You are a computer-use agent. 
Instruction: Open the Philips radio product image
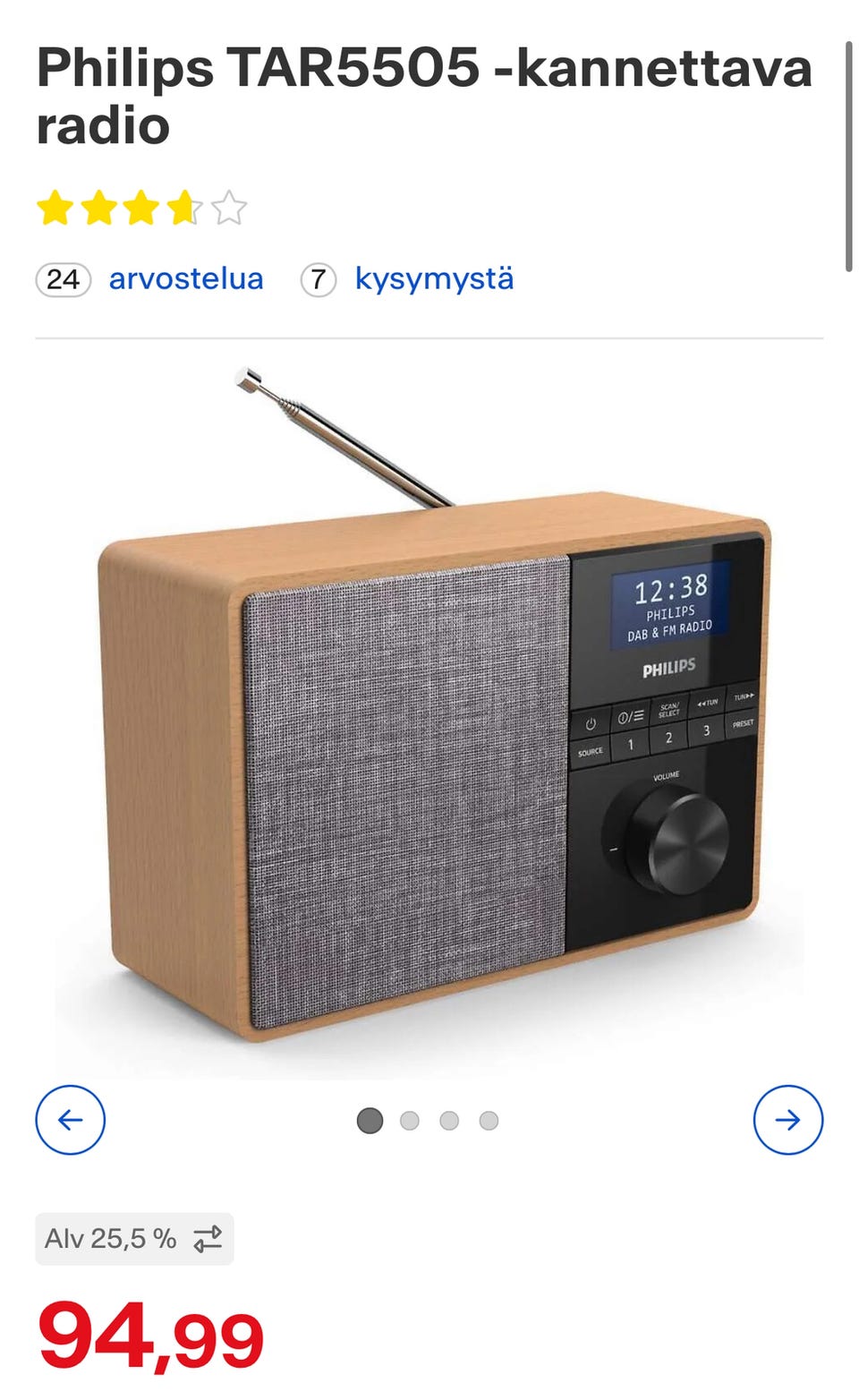(429, 716)
